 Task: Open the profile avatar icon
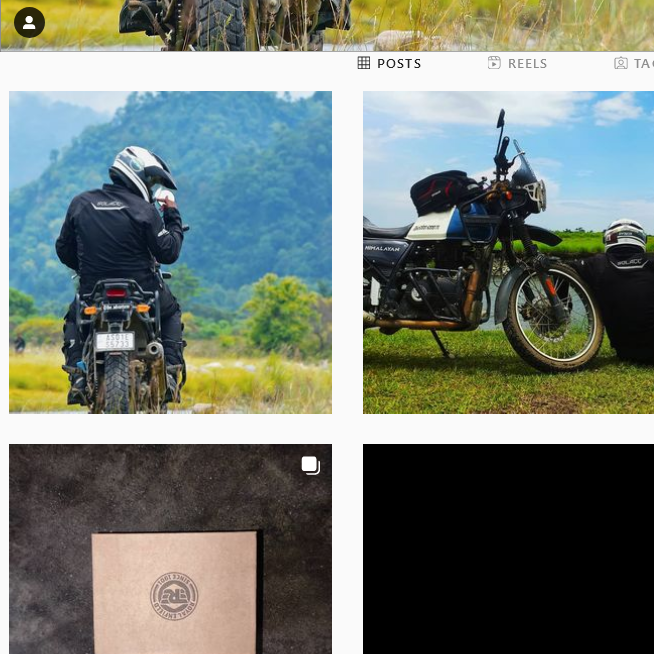click(x=29, y=22)
